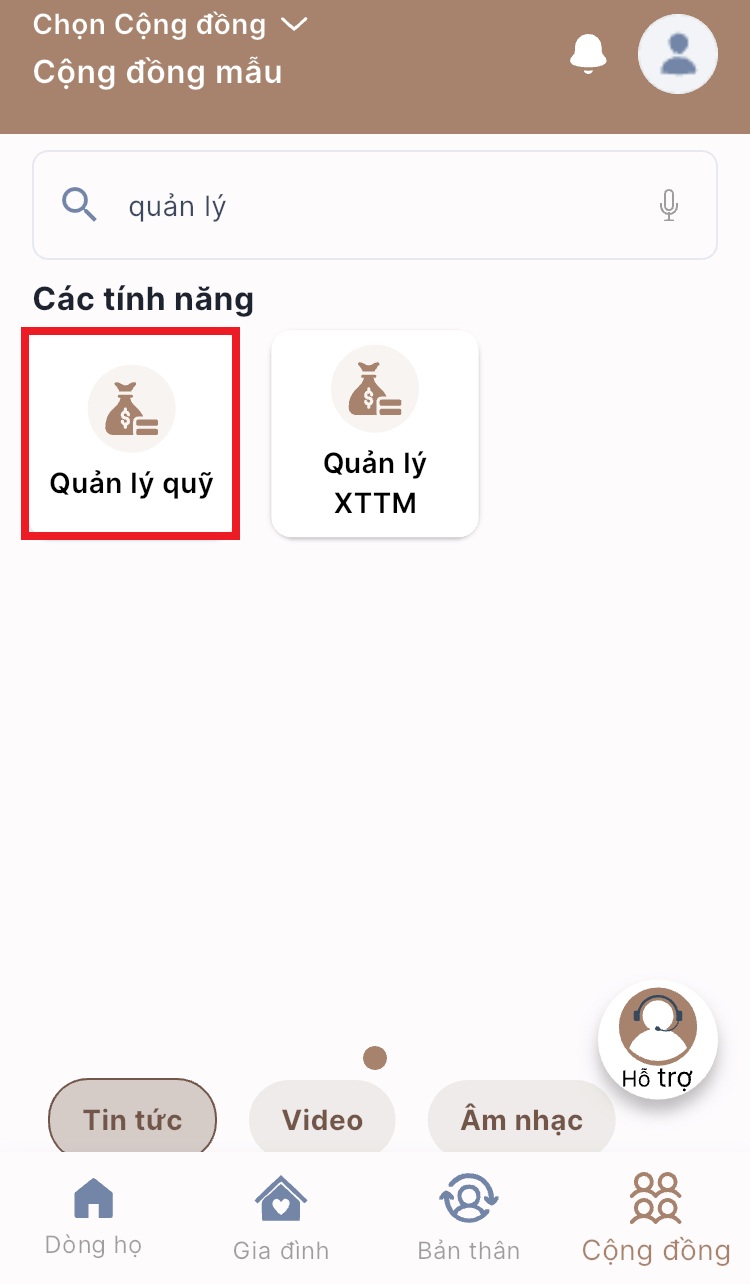The height and width of the screenshot is (1284, 750).
Task: Select the Video chip
Action: pos(322,1119)
